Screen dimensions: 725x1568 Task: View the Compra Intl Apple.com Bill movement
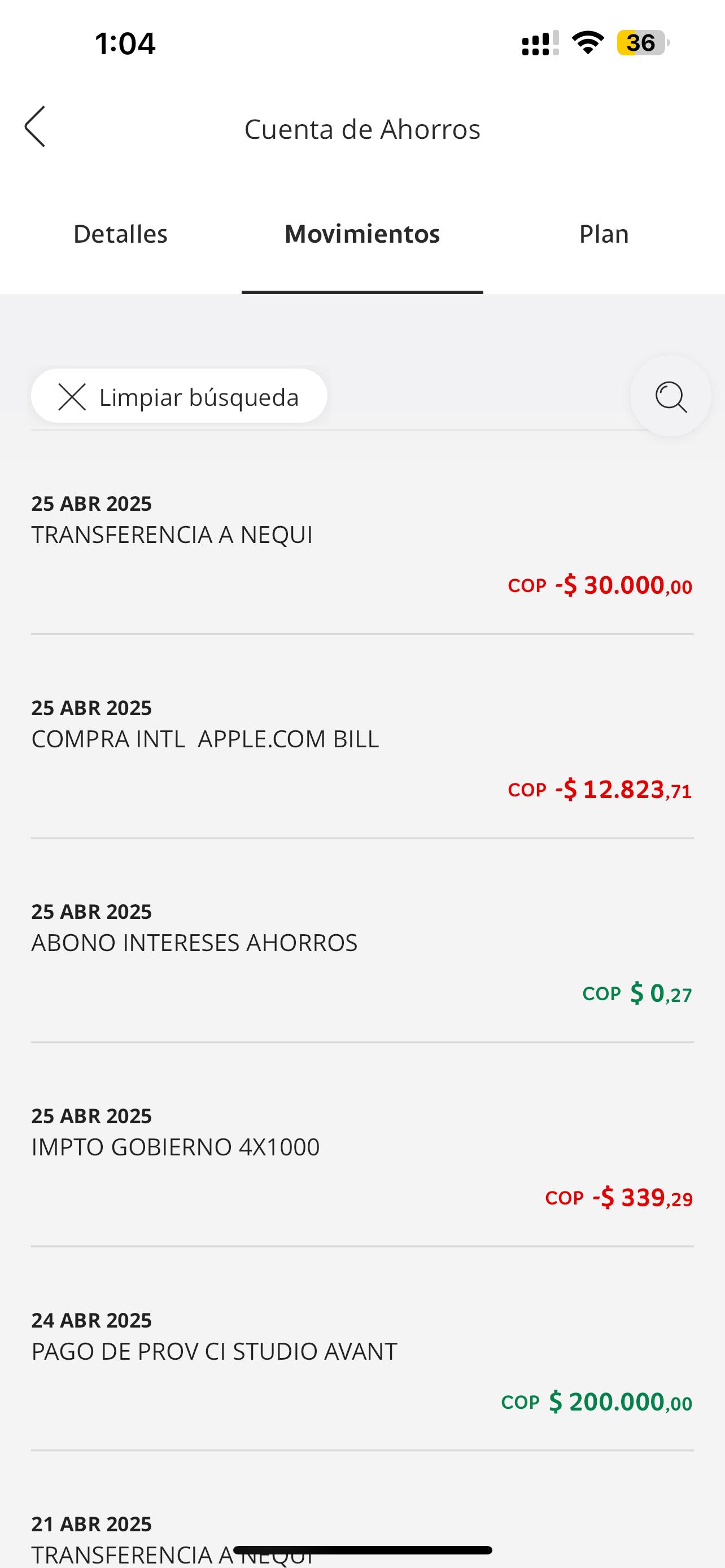362,748
